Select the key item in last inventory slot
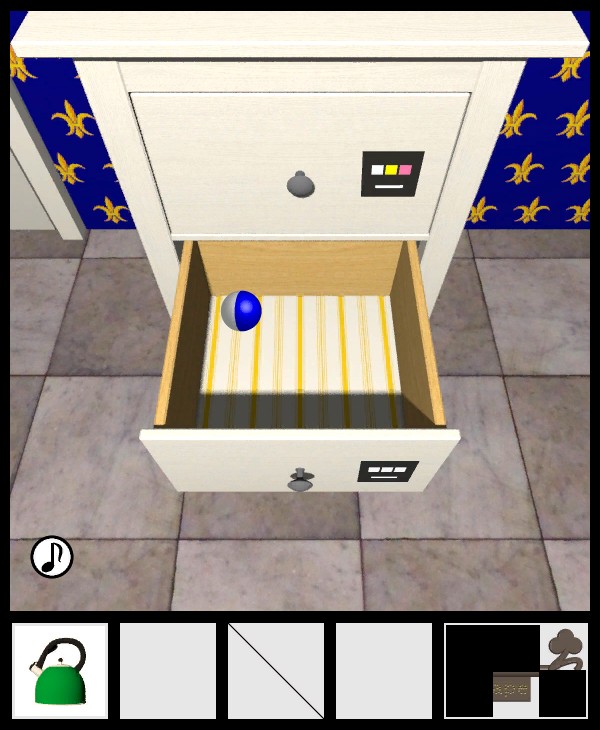This screenshot has height=730, width=600. pyautogui.click(x=516, y=671)
